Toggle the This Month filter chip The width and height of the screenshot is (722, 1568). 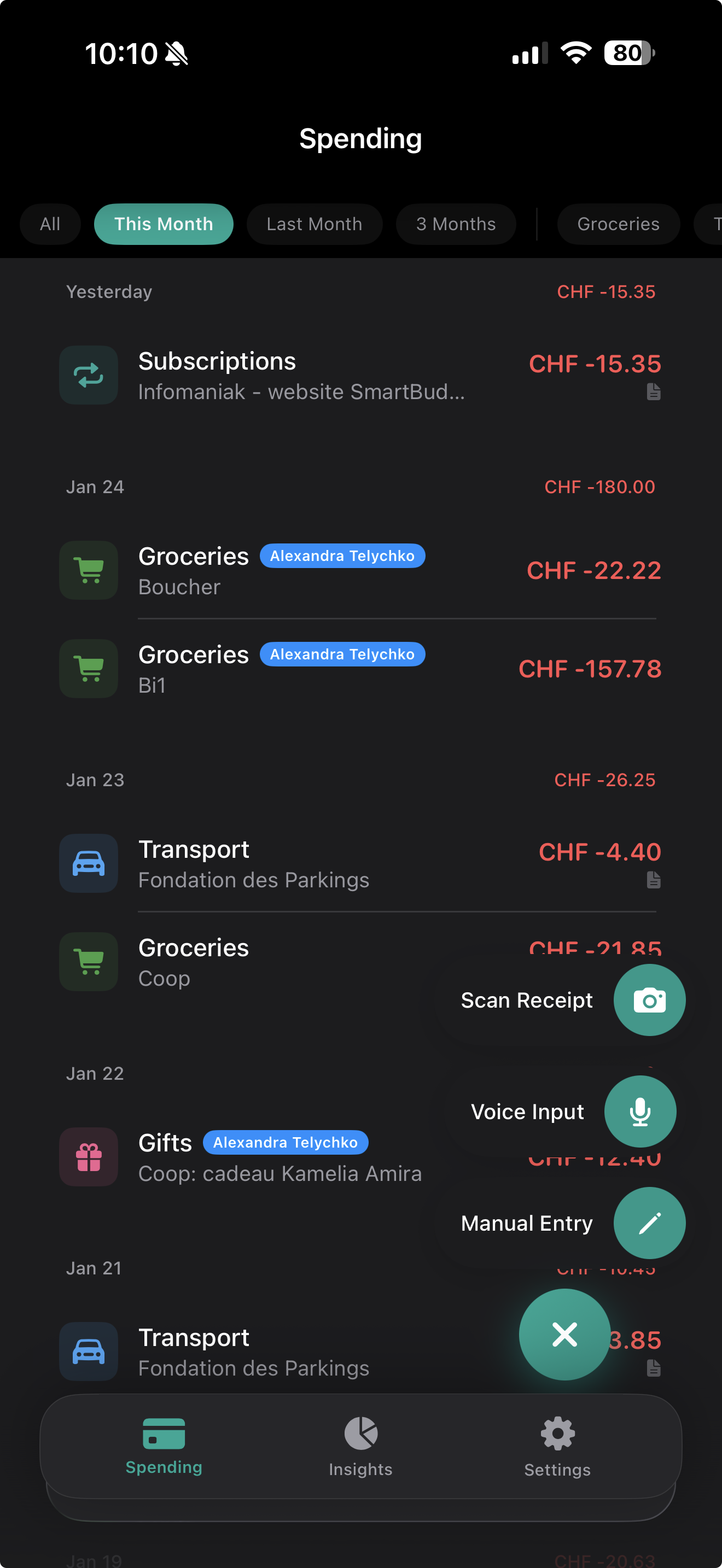[x=163, y=224]
